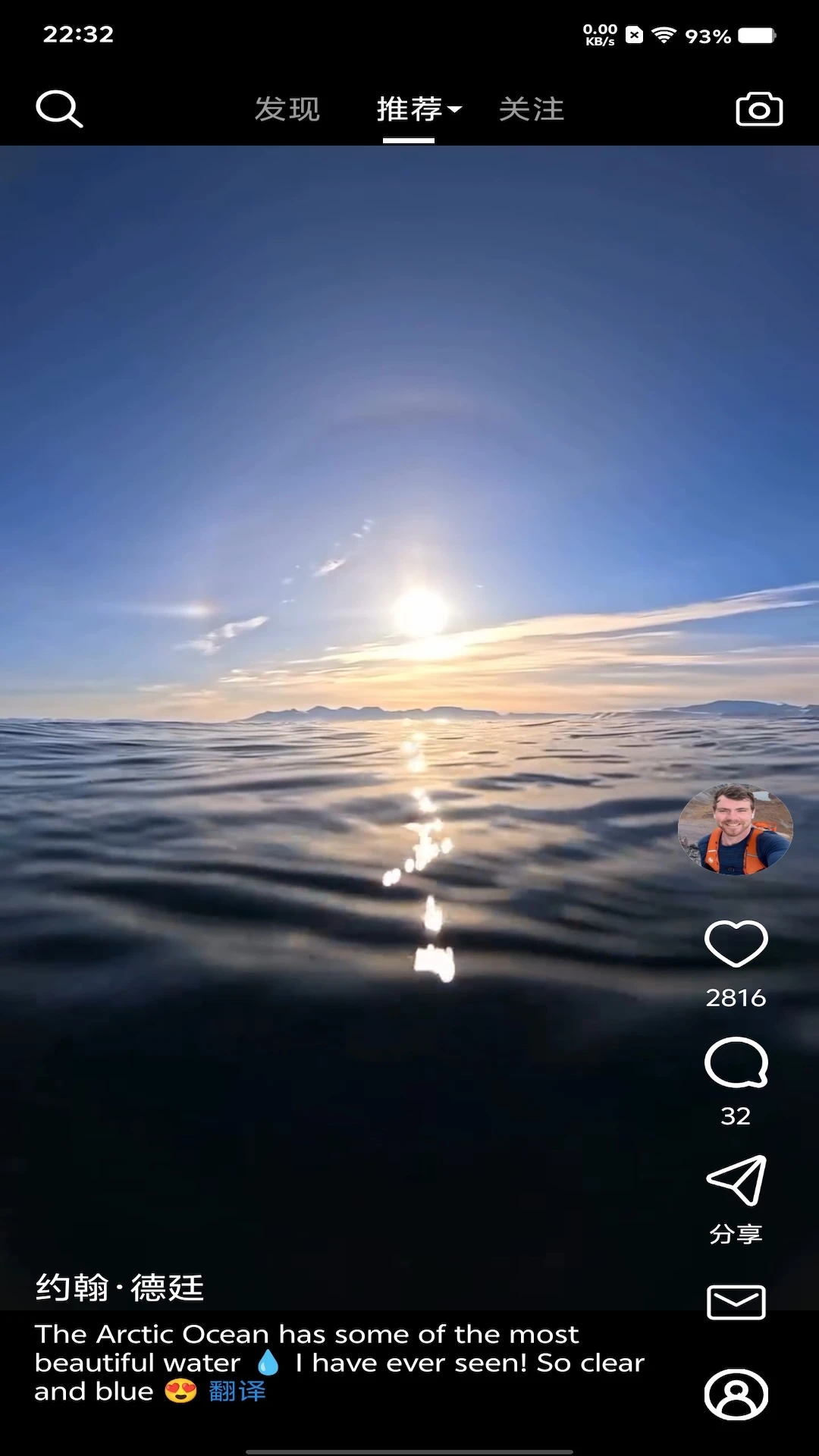The height and width of the screenshot is (1456, 819).
Task: Expand the 推荐 dropdown tab
Action: (419, 109)
